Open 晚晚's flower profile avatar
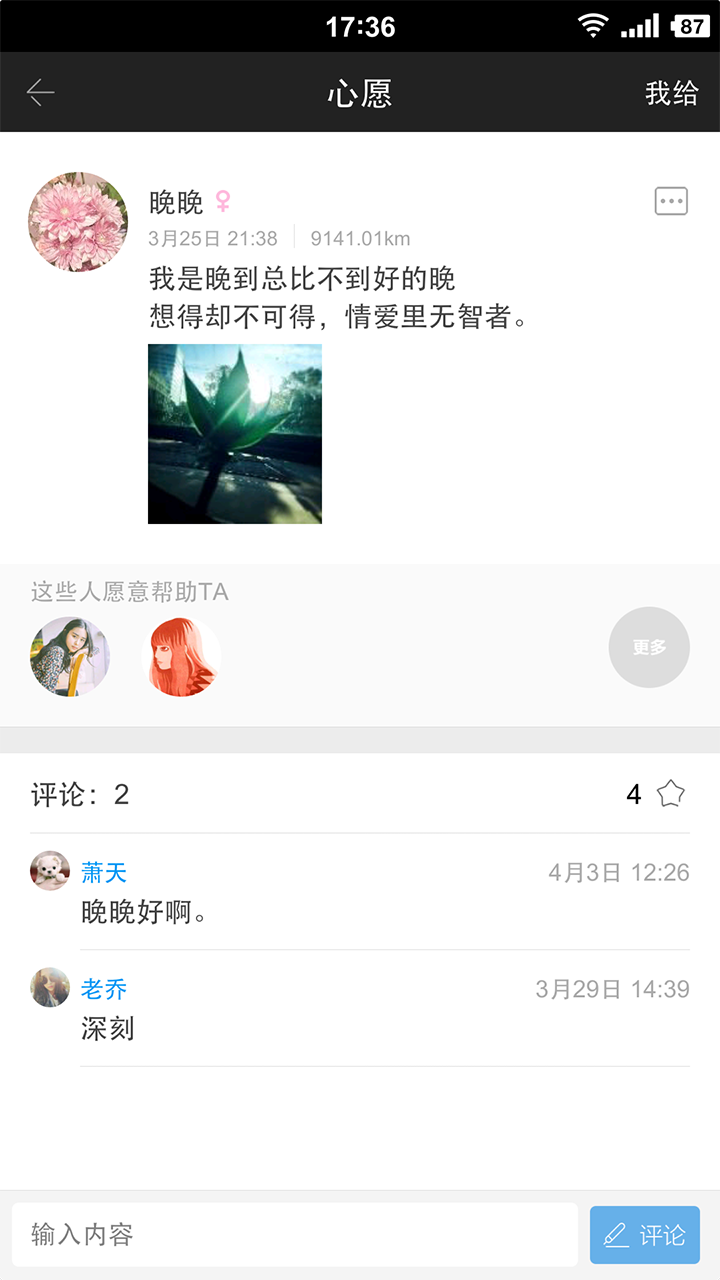This screenshot has height=1280, width=720. tap(78, 222)
